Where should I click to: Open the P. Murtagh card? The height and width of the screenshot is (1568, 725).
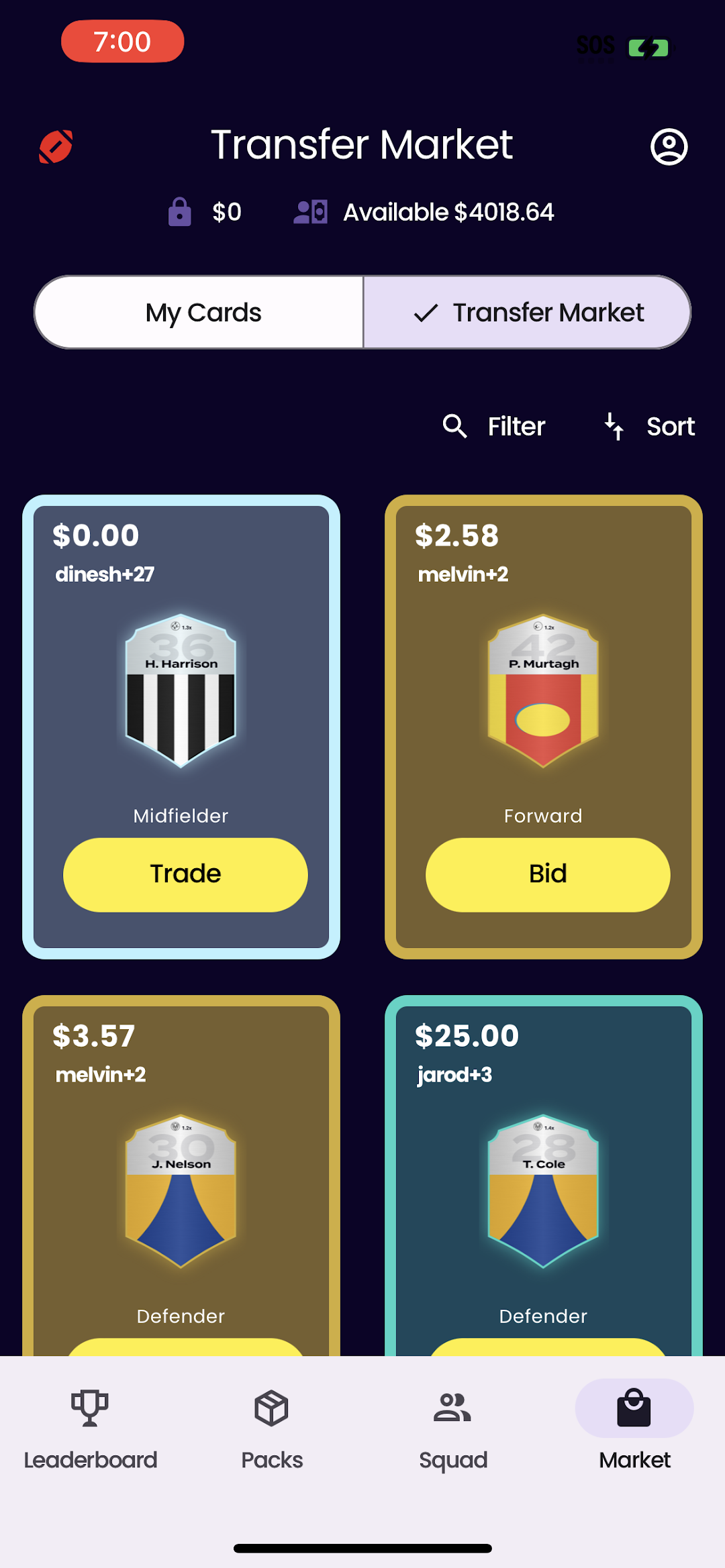(543, 691)
